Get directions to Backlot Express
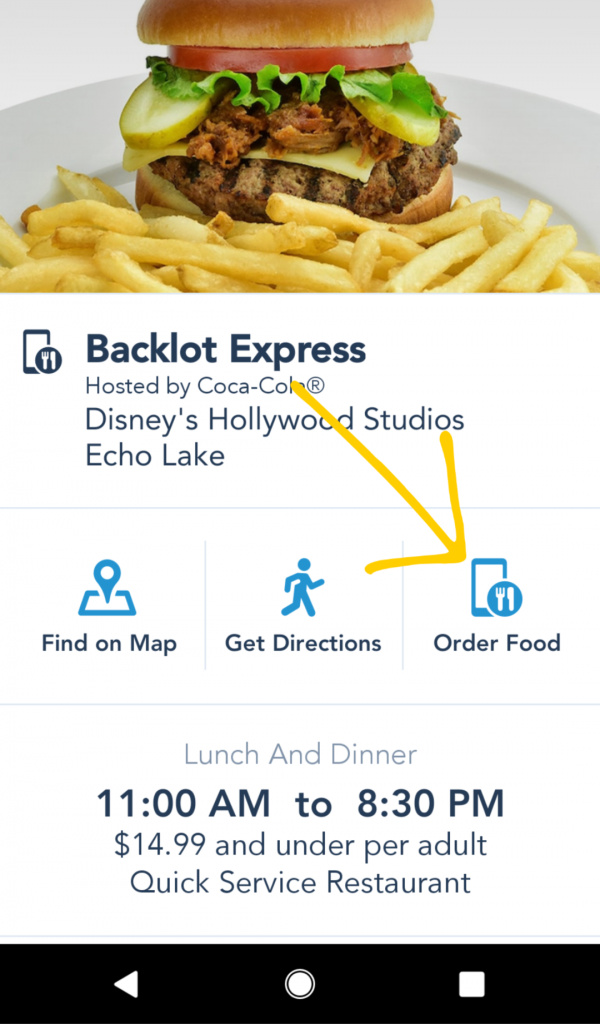The width and height of the screenshot is (600, 1024). (303, 606)
